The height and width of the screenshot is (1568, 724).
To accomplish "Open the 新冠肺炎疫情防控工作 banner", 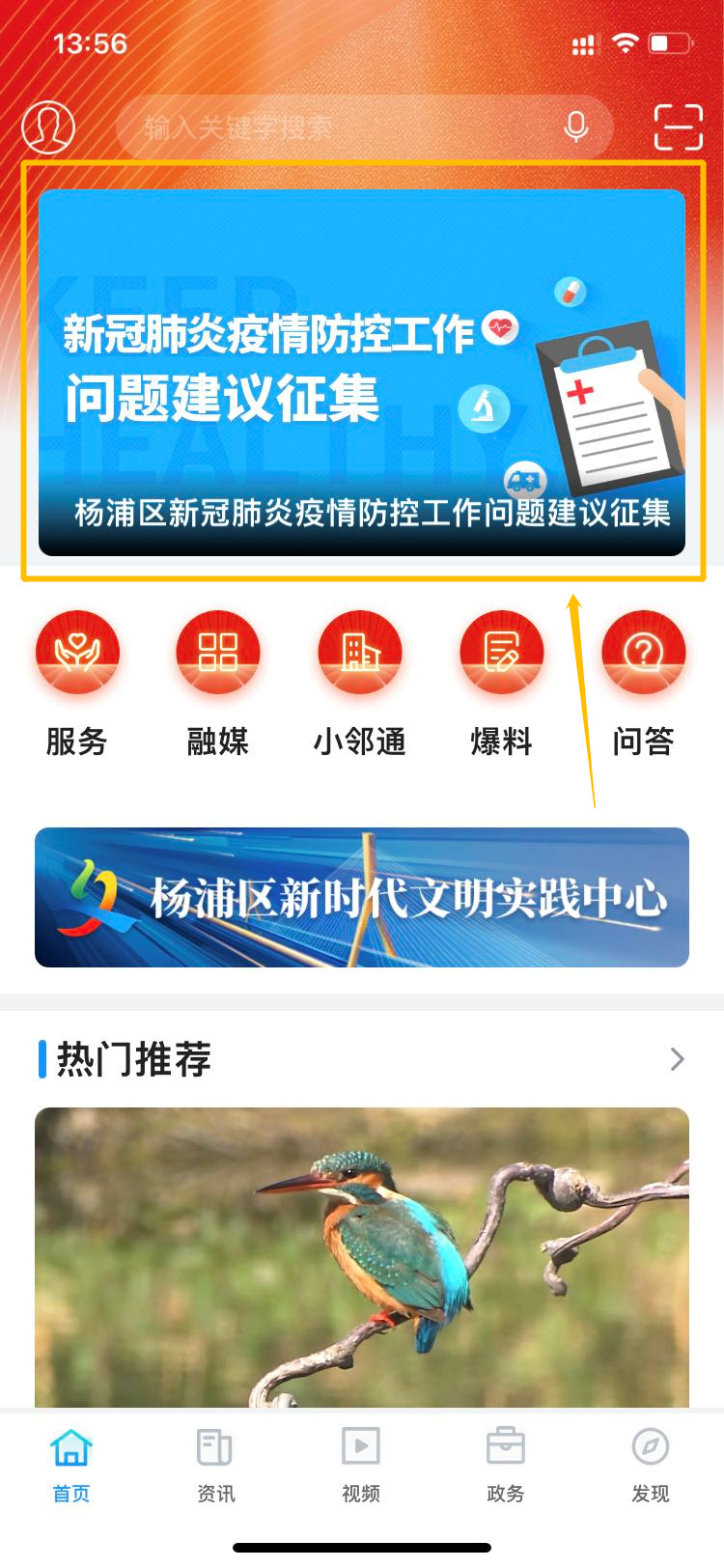I will 362,372.
